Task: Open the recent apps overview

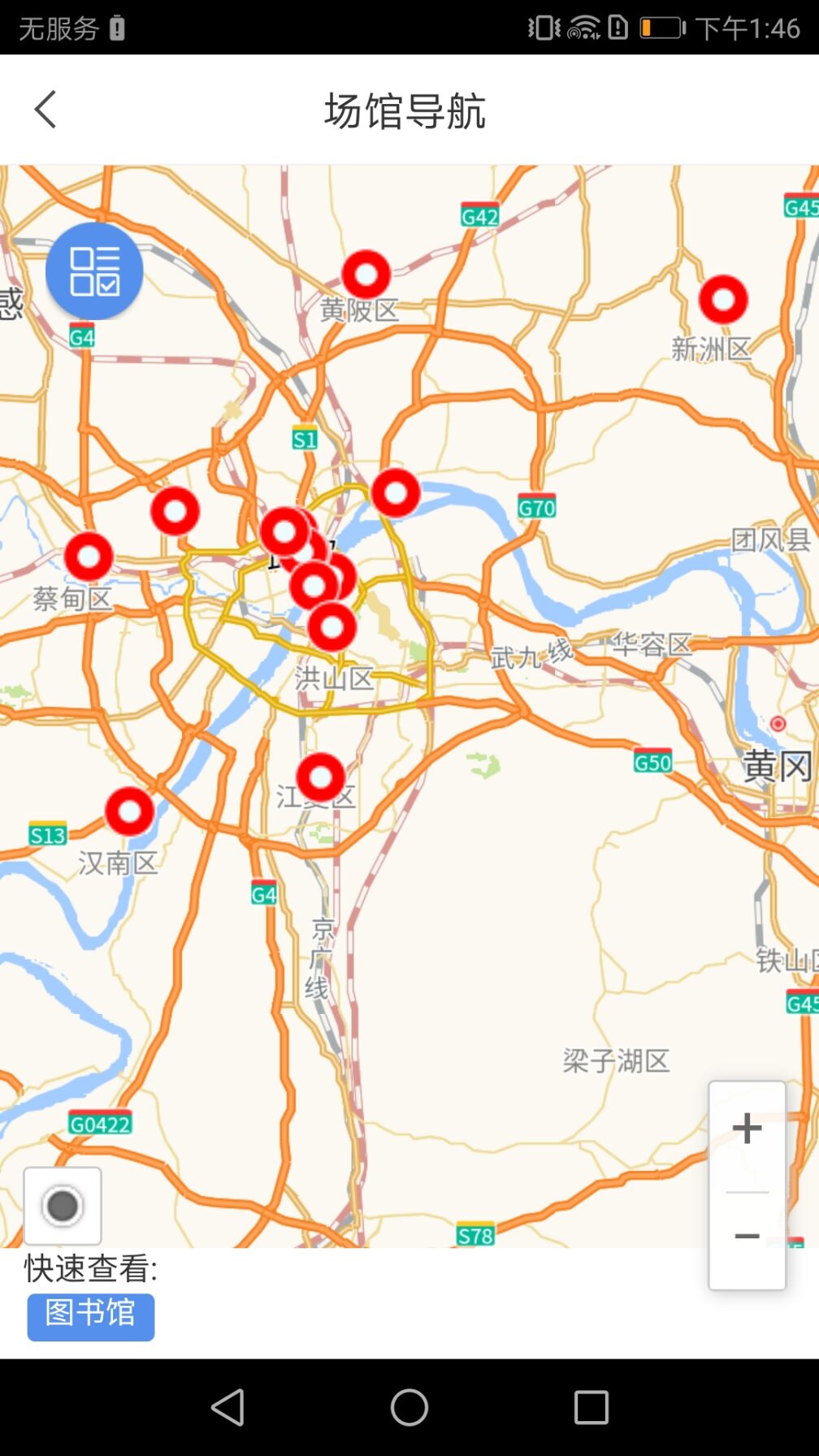Action: click(x=591, y=1407)
